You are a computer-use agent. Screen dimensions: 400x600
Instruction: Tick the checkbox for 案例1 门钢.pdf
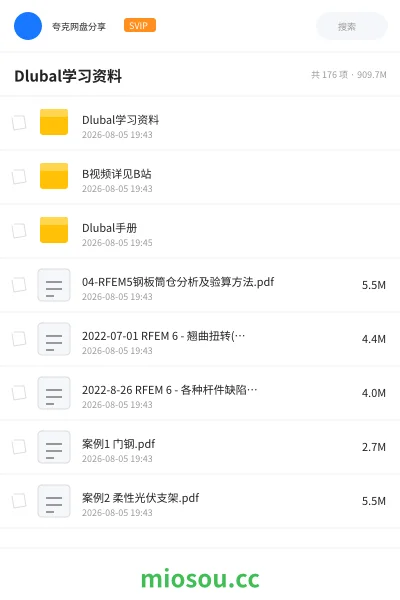point(19,447)
